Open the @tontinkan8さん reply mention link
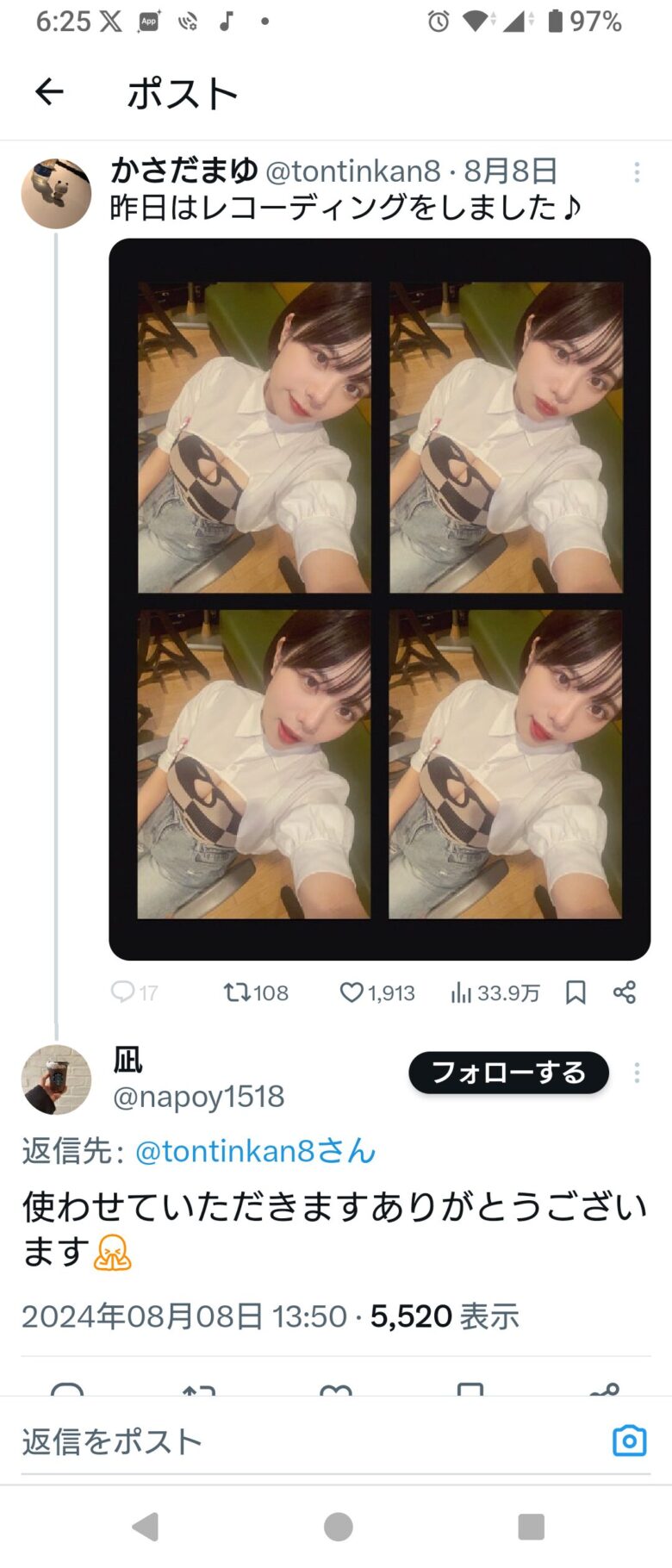This screenshot has width=672, height=1568. coord(255,1151)
